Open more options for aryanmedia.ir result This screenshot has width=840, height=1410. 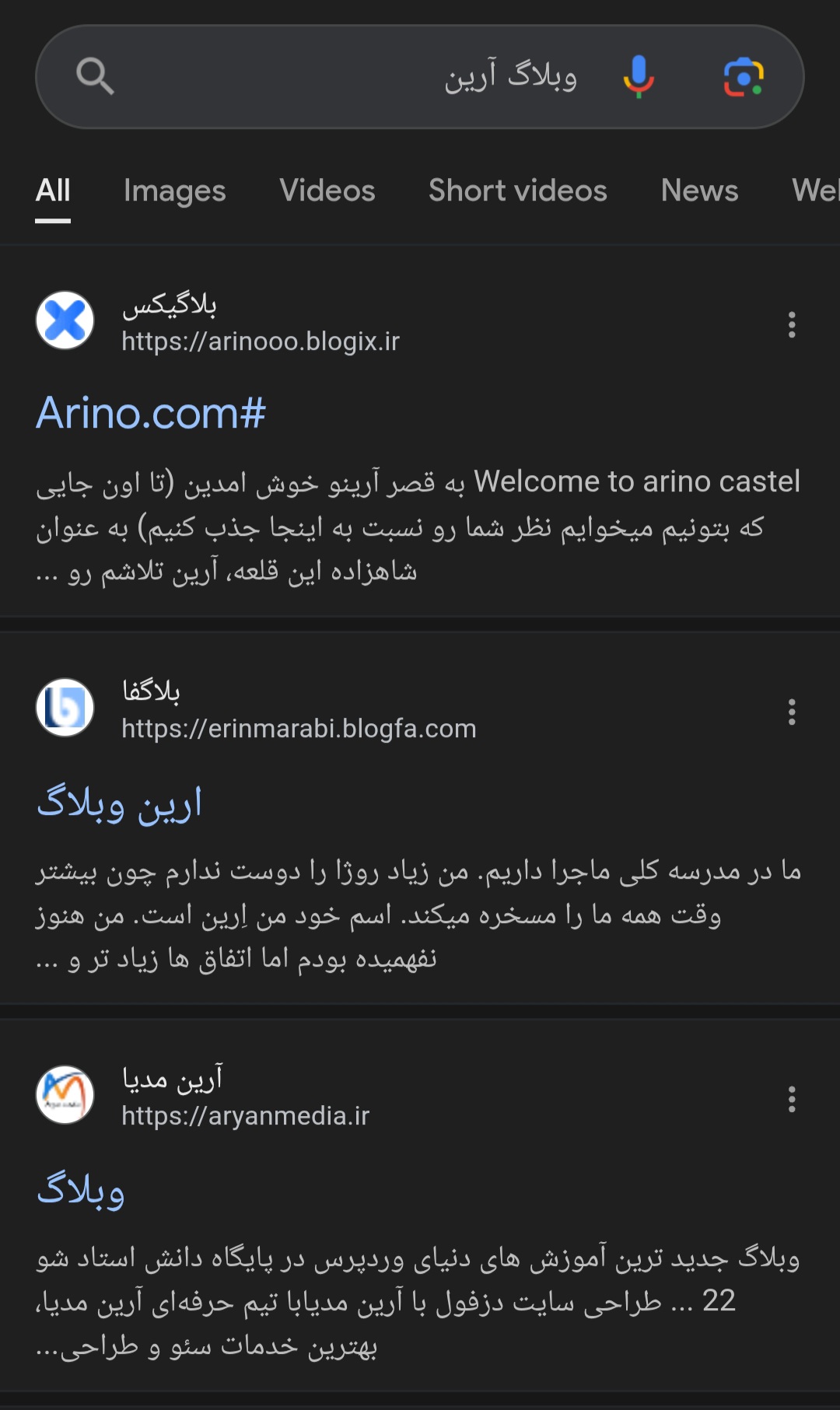[792, 1099]
